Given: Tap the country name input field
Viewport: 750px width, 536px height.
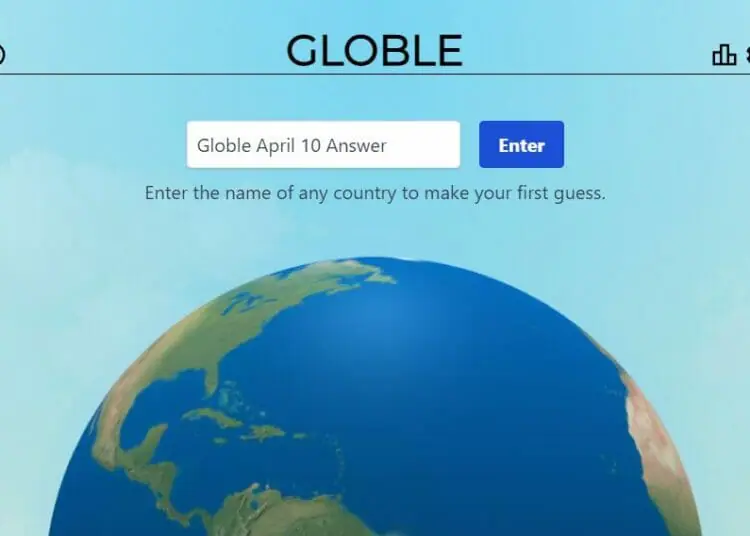Looking at the screenshot, I should 322,145.
